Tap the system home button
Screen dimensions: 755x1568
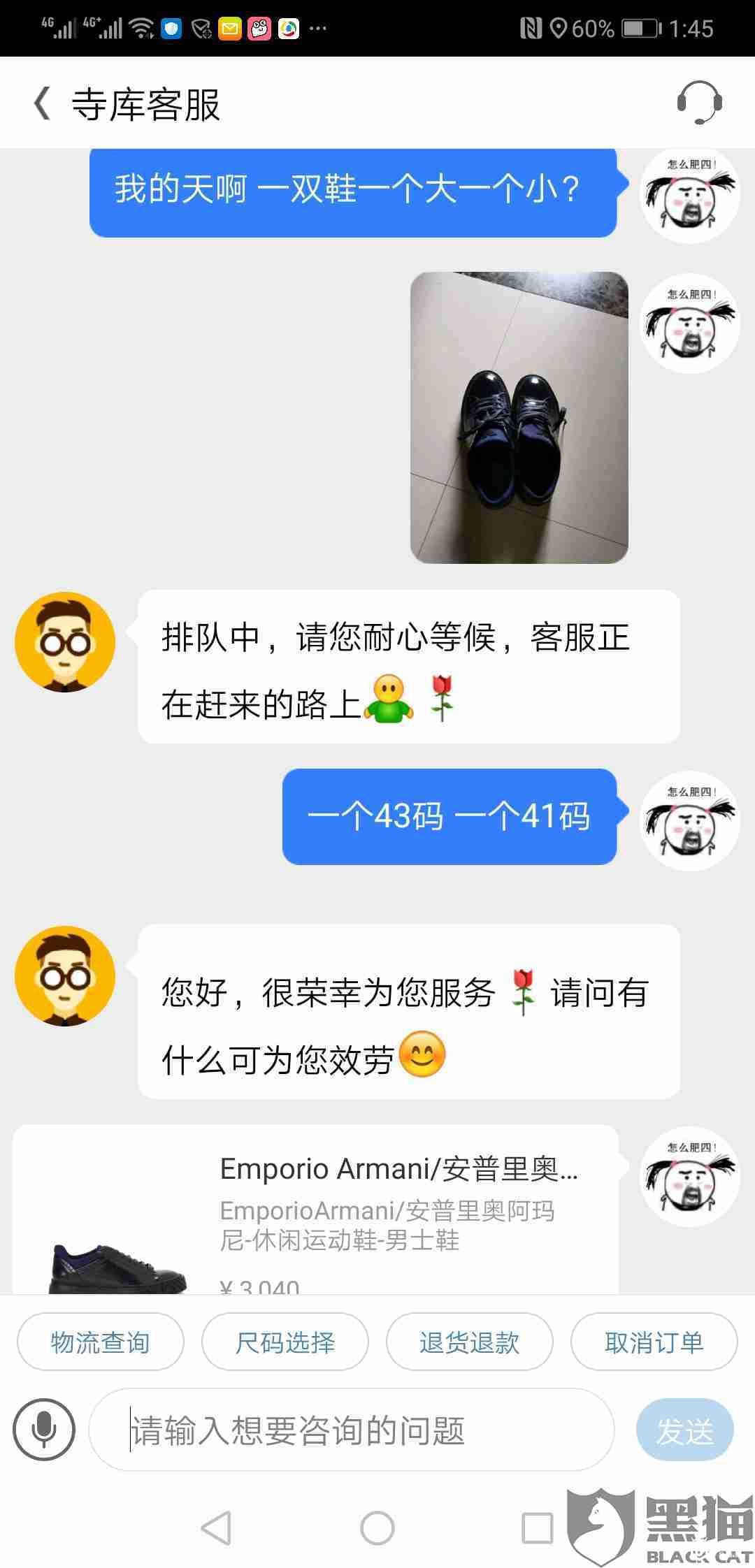(x=377, y=1528)
